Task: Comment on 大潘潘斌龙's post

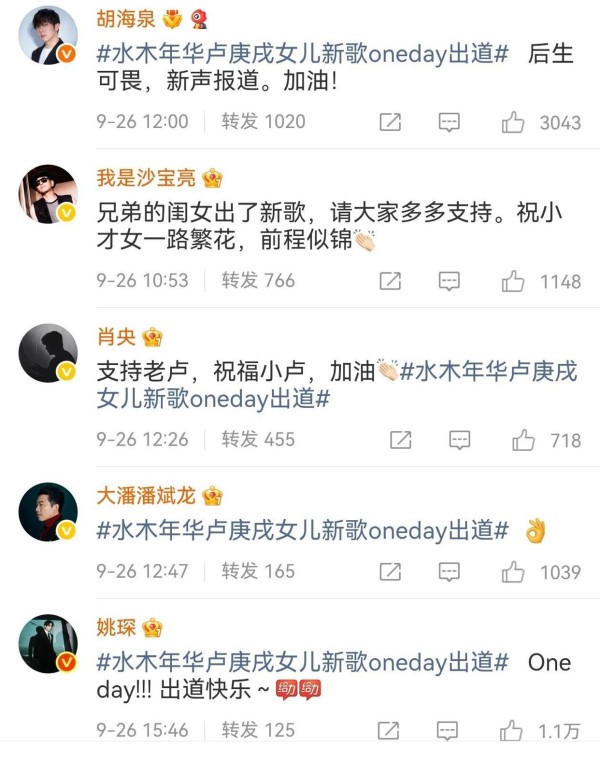Action: tap(450, 571)
